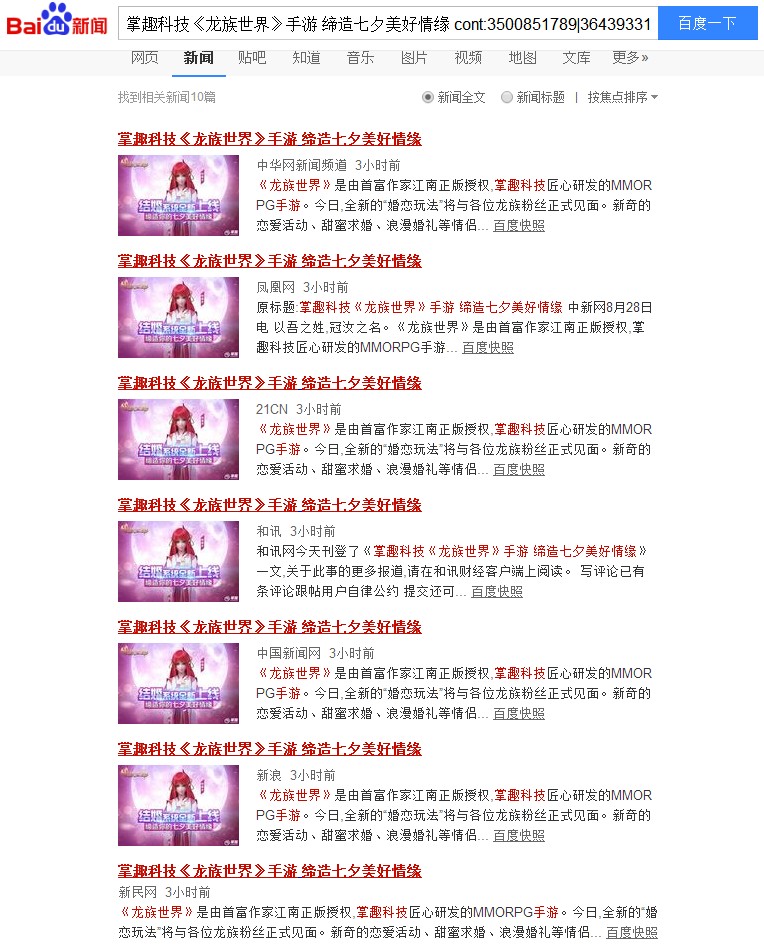Expand the 更多» tab options
764x944 pixels.
tap(630, 58)
